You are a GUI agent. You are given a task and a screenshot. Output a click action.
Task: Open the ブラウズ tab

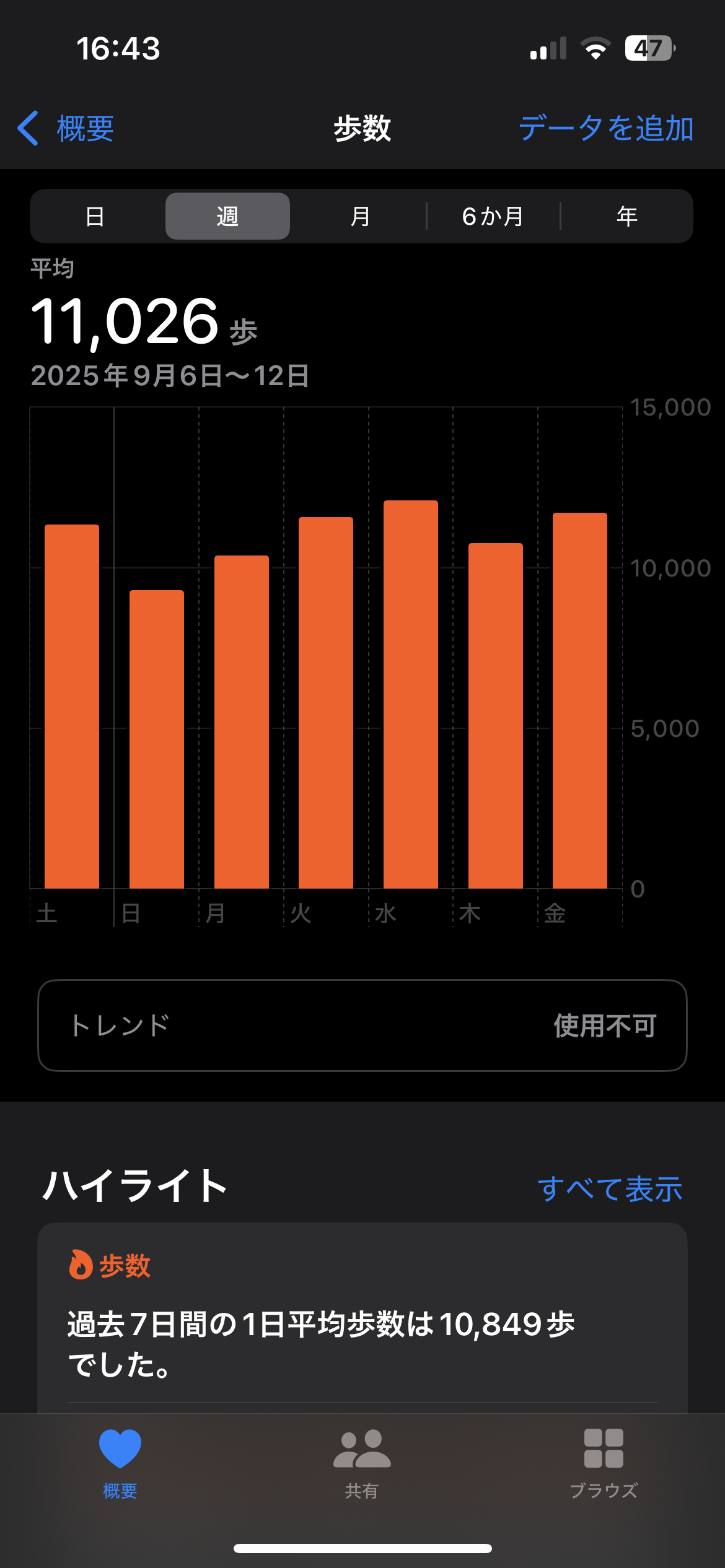[x=604, y=1463]
